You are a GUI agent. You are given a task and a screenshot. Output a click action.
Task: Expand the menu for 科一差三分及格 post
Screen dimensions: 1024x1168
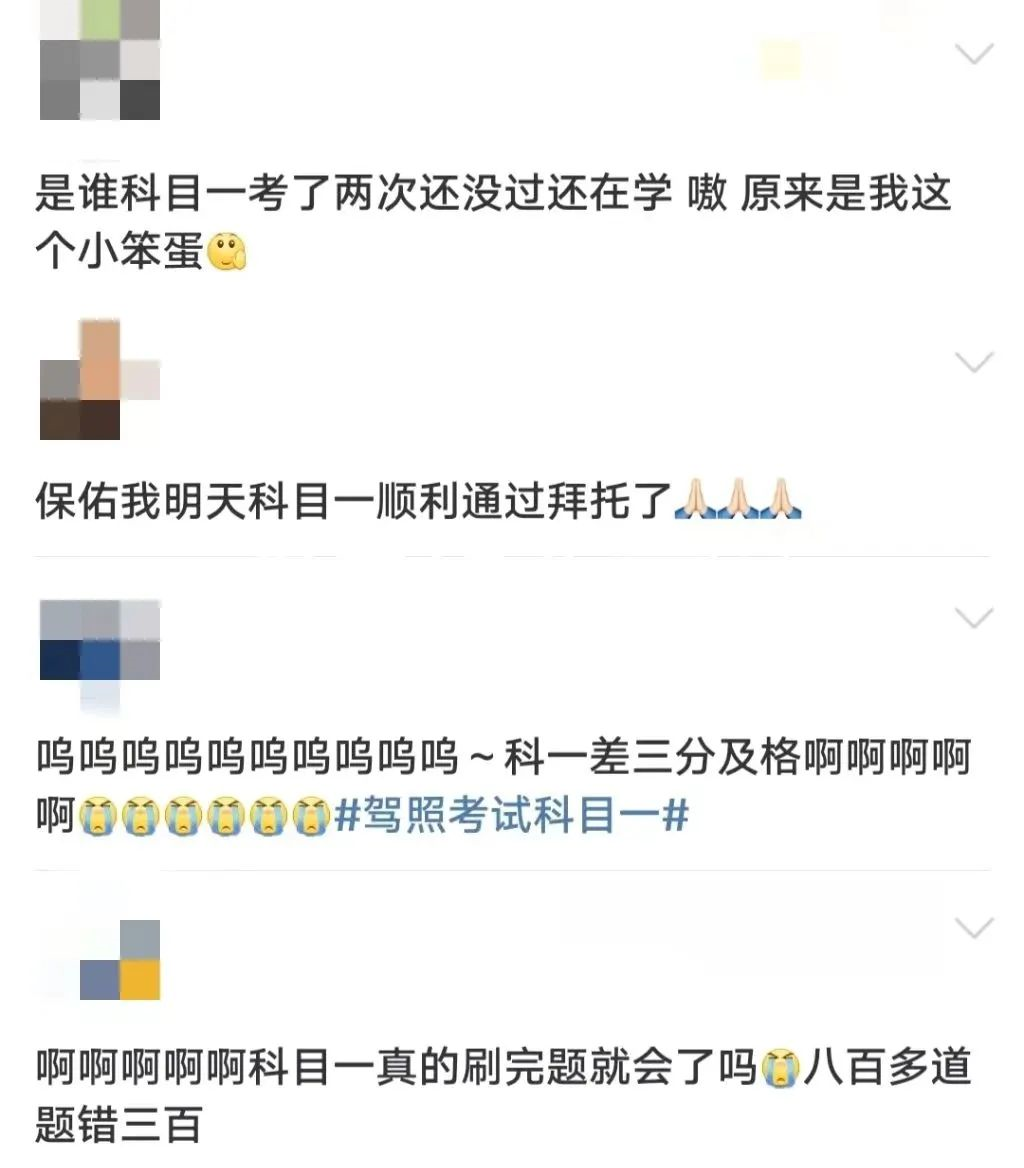[974, 619]
